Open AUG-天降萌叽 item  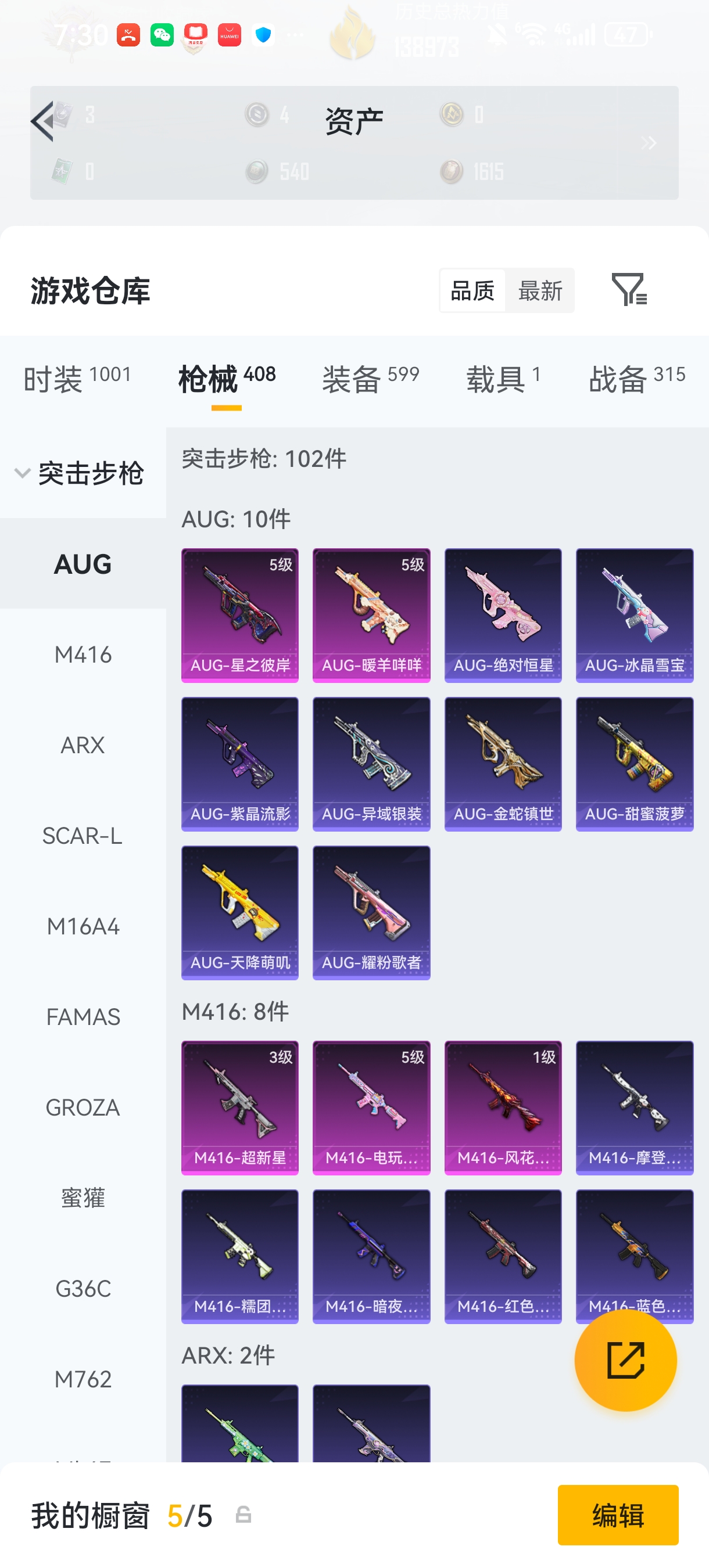(x=239, y=912)
